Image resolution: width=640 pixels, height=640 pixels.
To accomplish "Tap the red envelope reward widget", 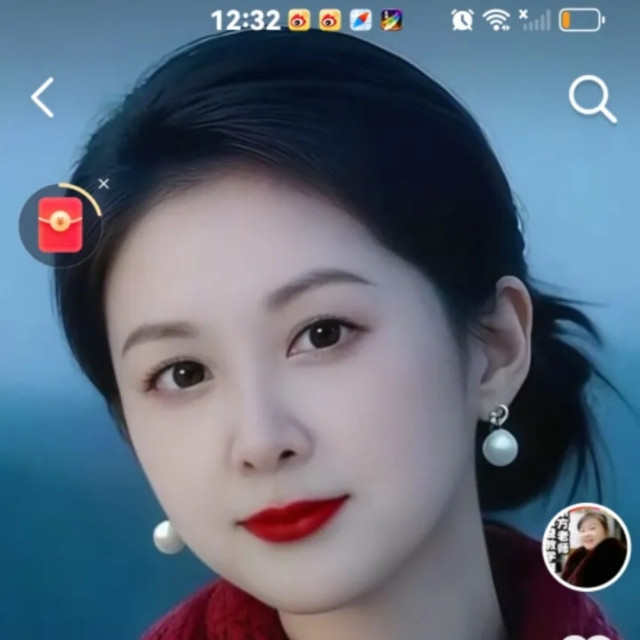I will click(60, 225).
